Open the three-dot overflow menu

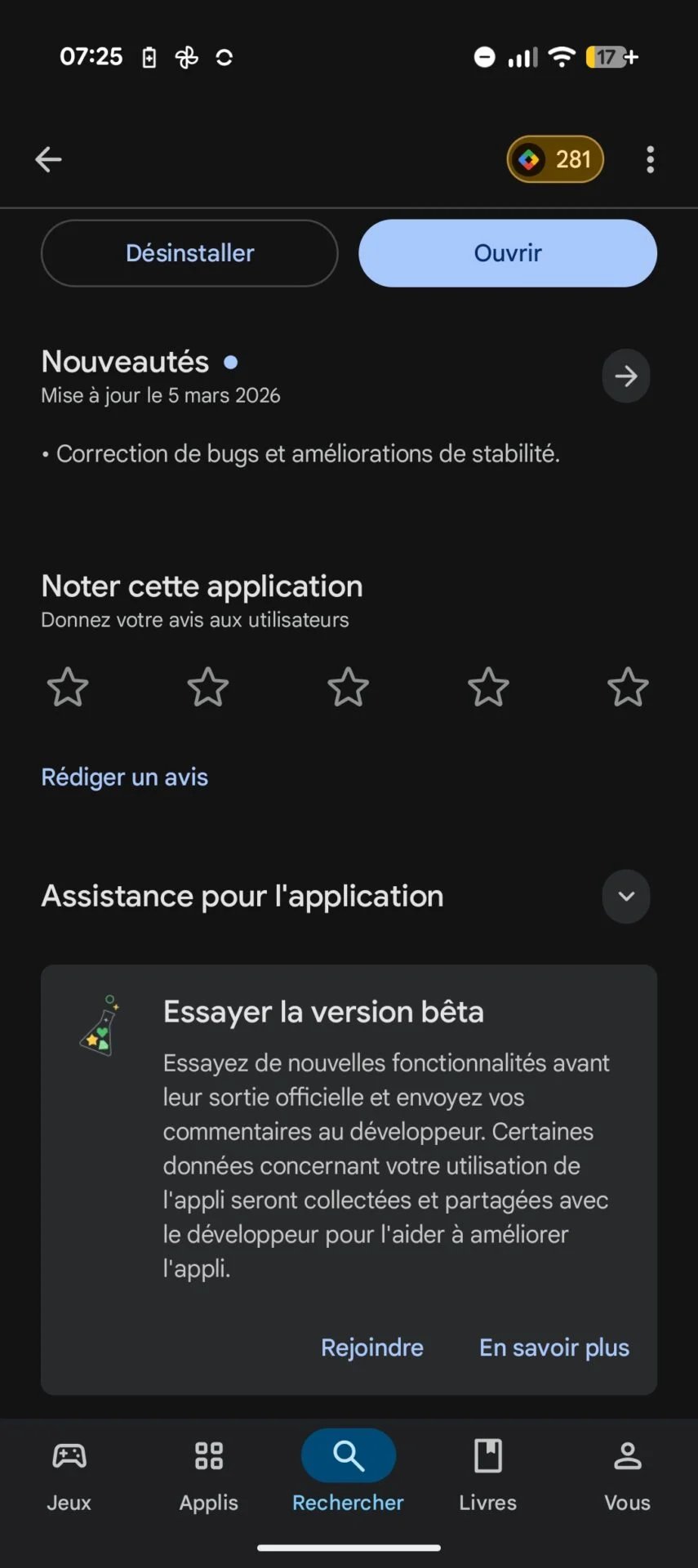(650, 159)
